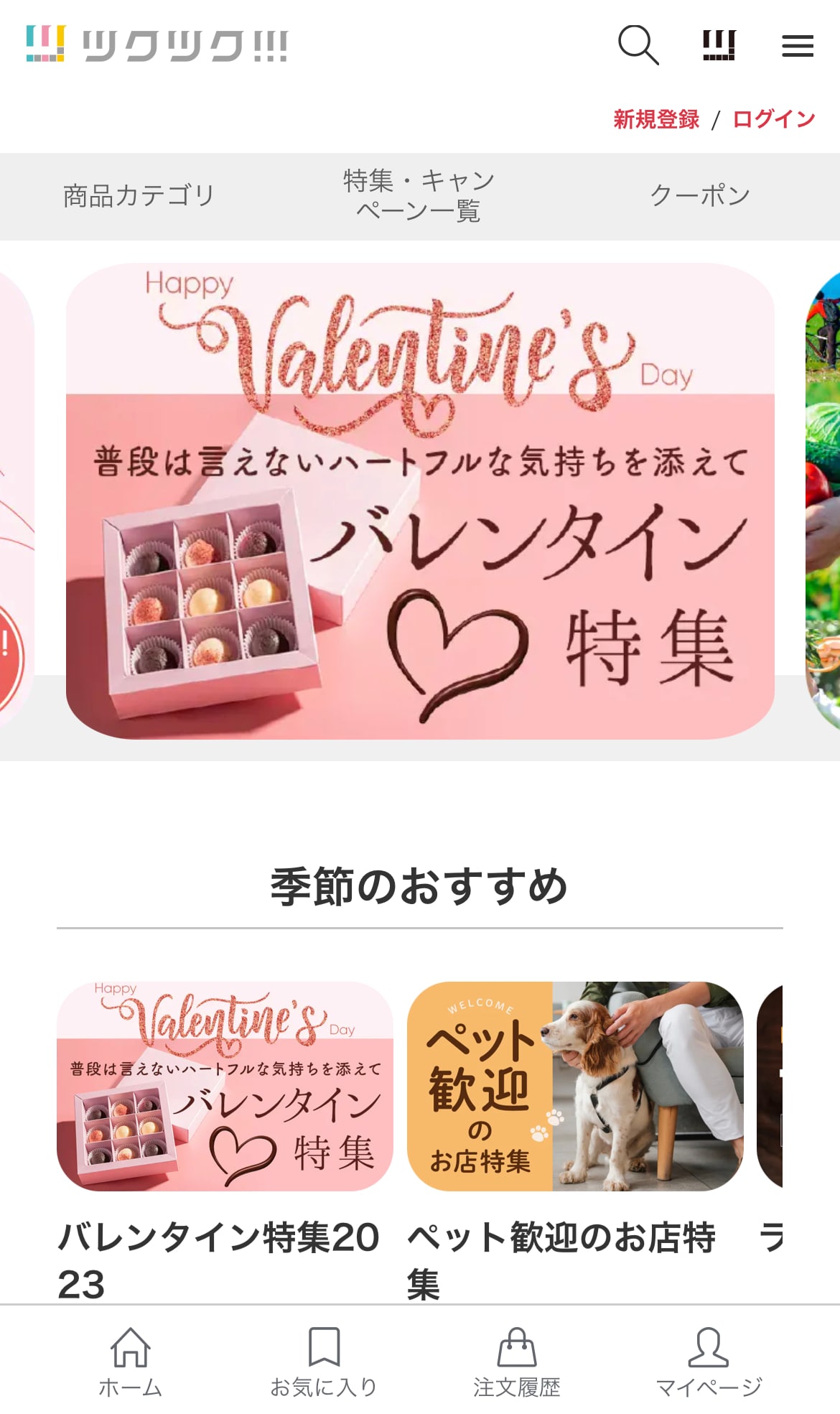
Task: Open the search magnifier icon
Action: coord(638,45)
